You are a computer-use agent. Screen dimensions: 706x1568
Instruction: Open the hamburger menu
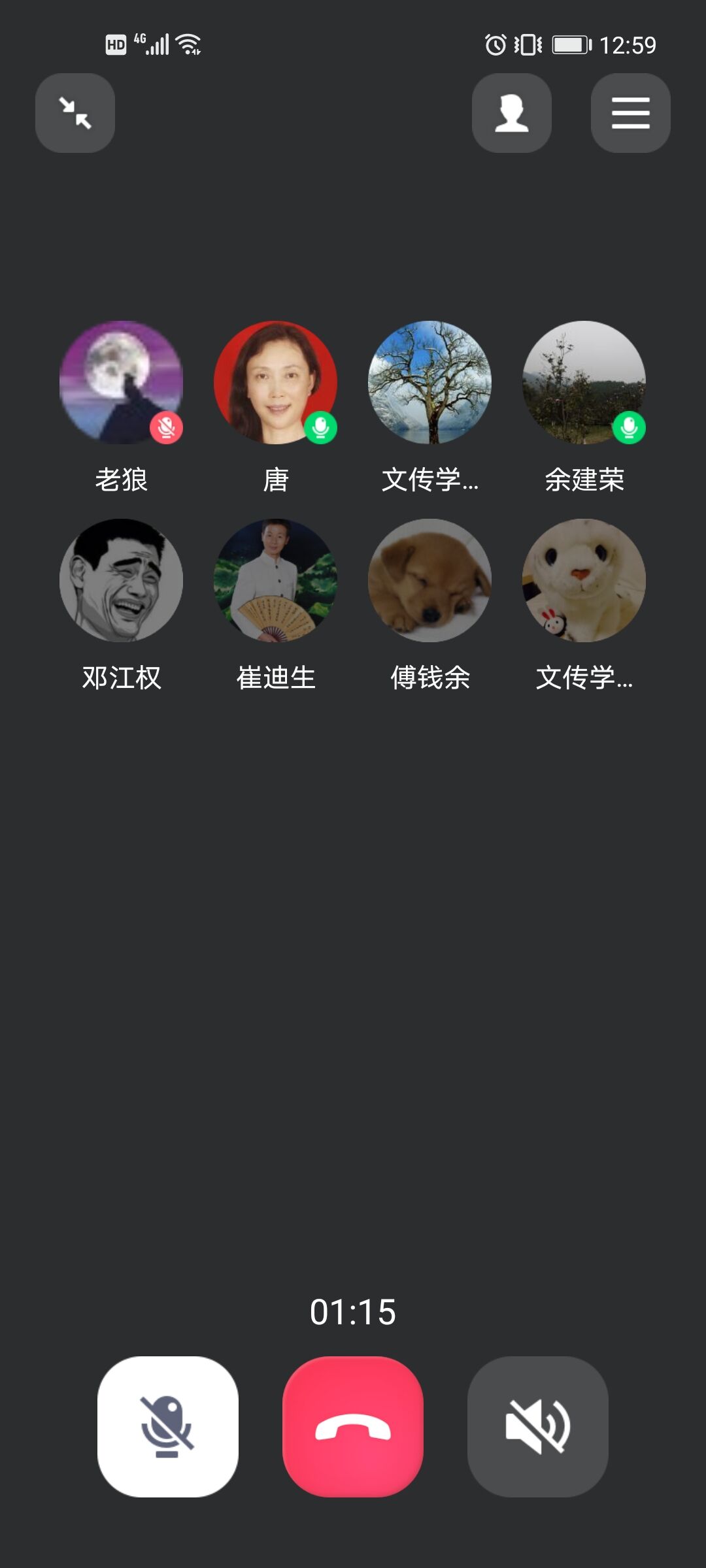tap(630, 113)
